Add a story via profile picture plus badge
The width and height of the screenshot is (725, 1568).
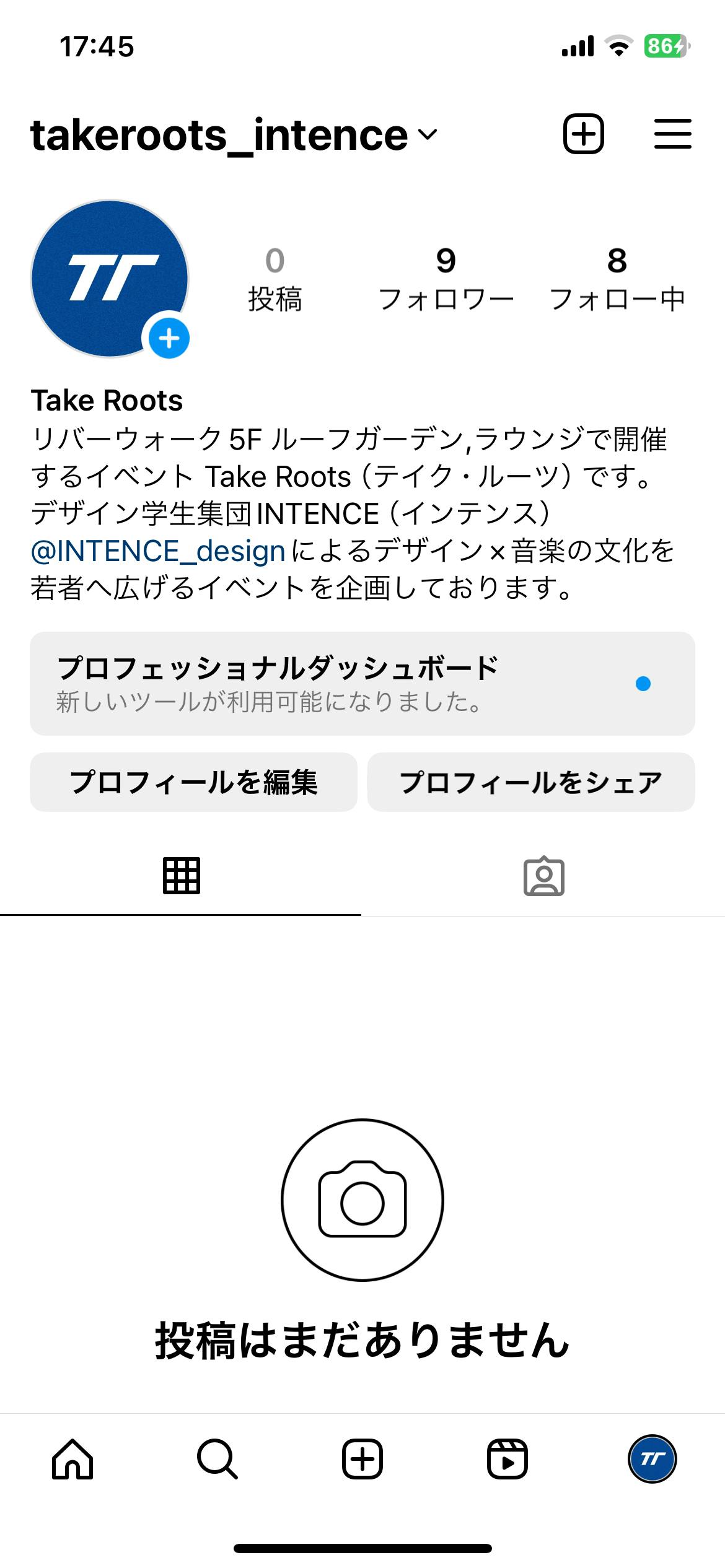[x=169, y=339]
